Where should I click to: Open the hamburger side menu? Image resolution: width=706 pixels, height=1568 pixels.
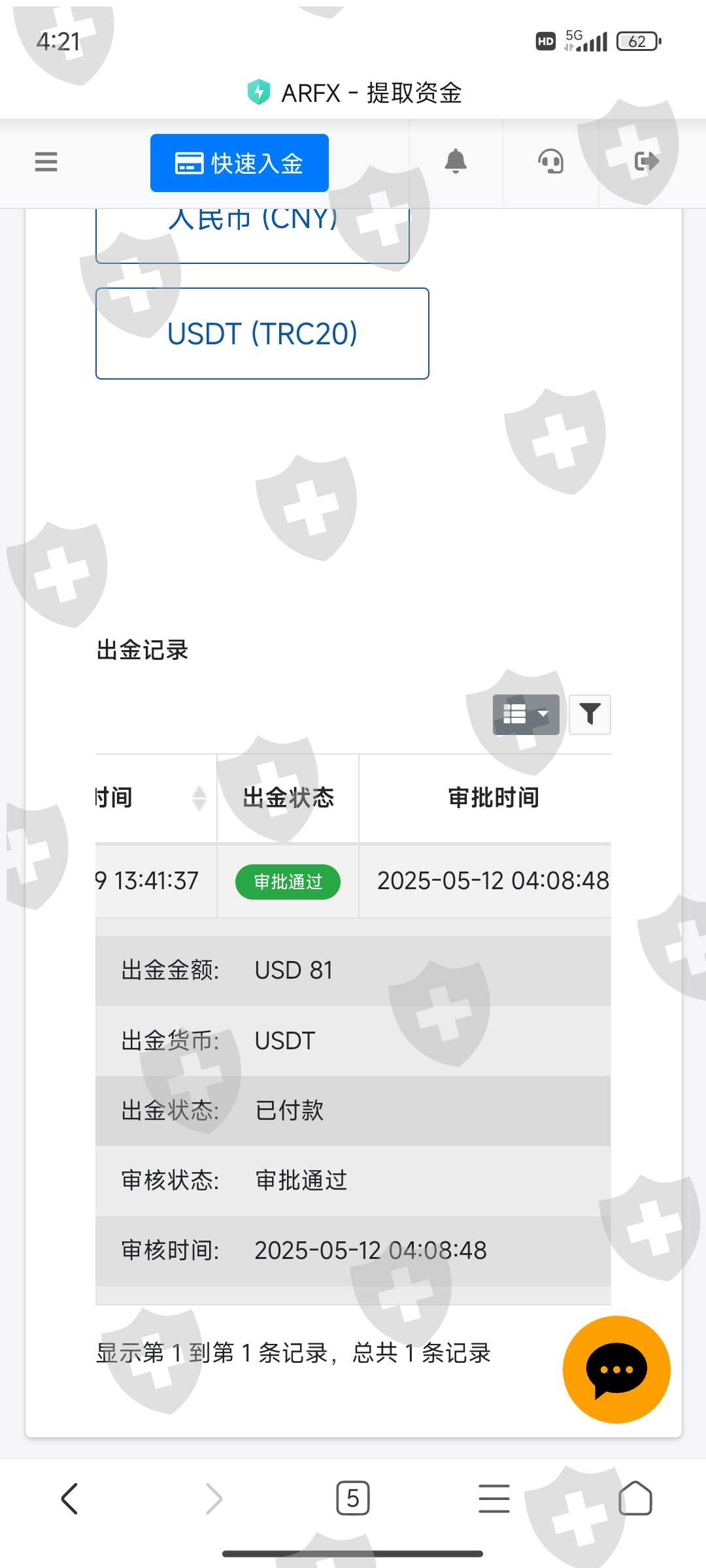pyautogui.click(x=46, y=161)
